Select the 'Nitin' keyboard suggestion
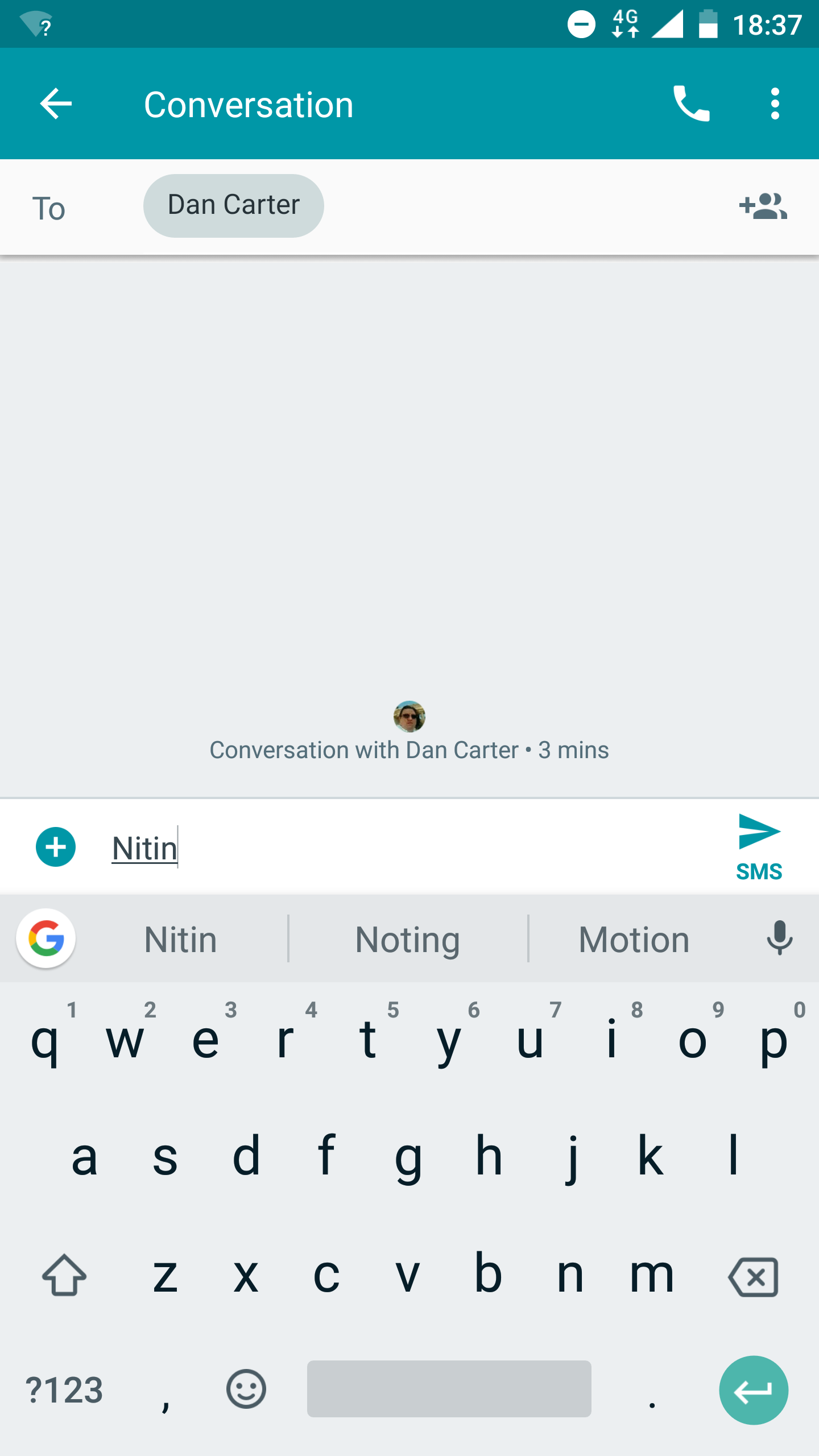This screenshot has width=819, height=1456. [x=181, y=939]
